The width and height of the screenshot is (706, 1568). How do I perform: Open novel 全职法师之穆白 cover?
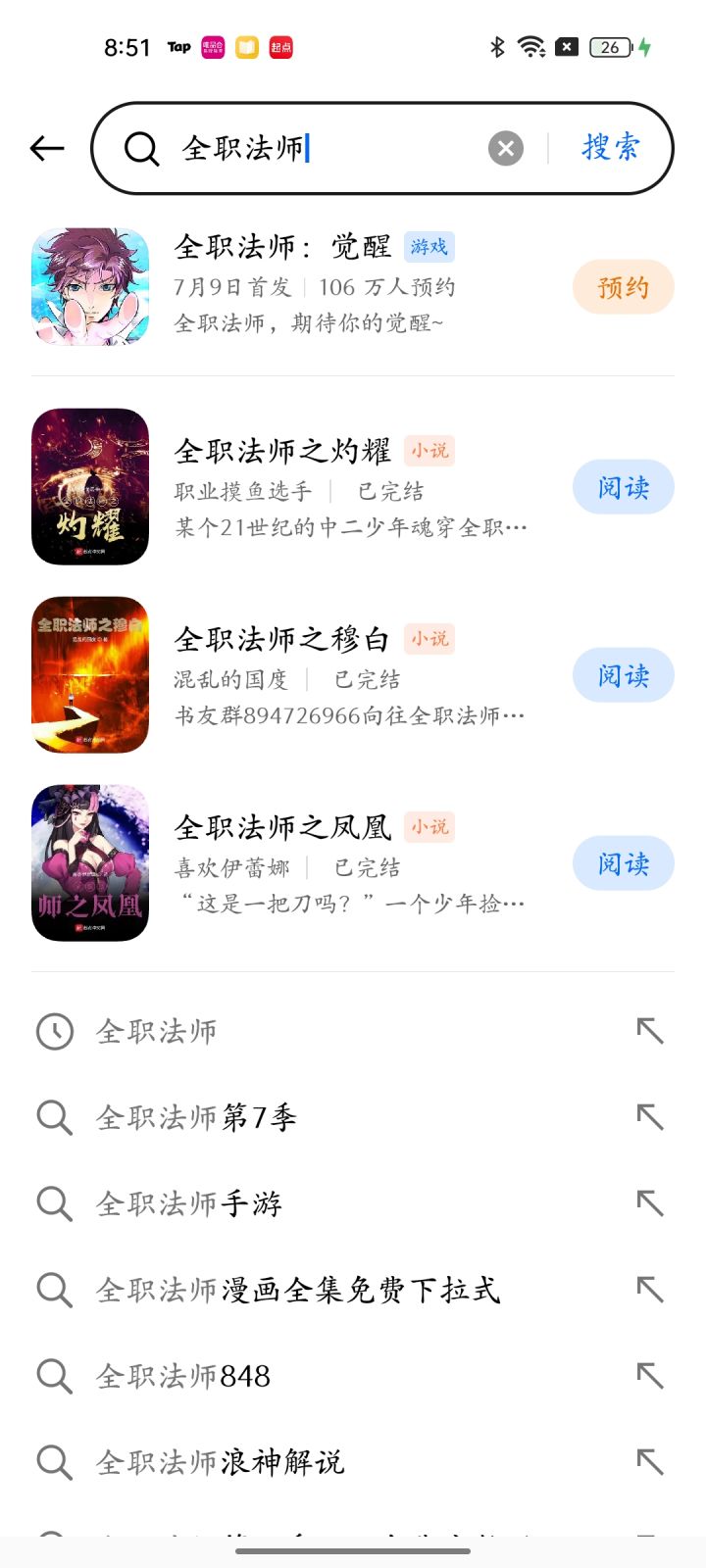click(x=90, y=675)
